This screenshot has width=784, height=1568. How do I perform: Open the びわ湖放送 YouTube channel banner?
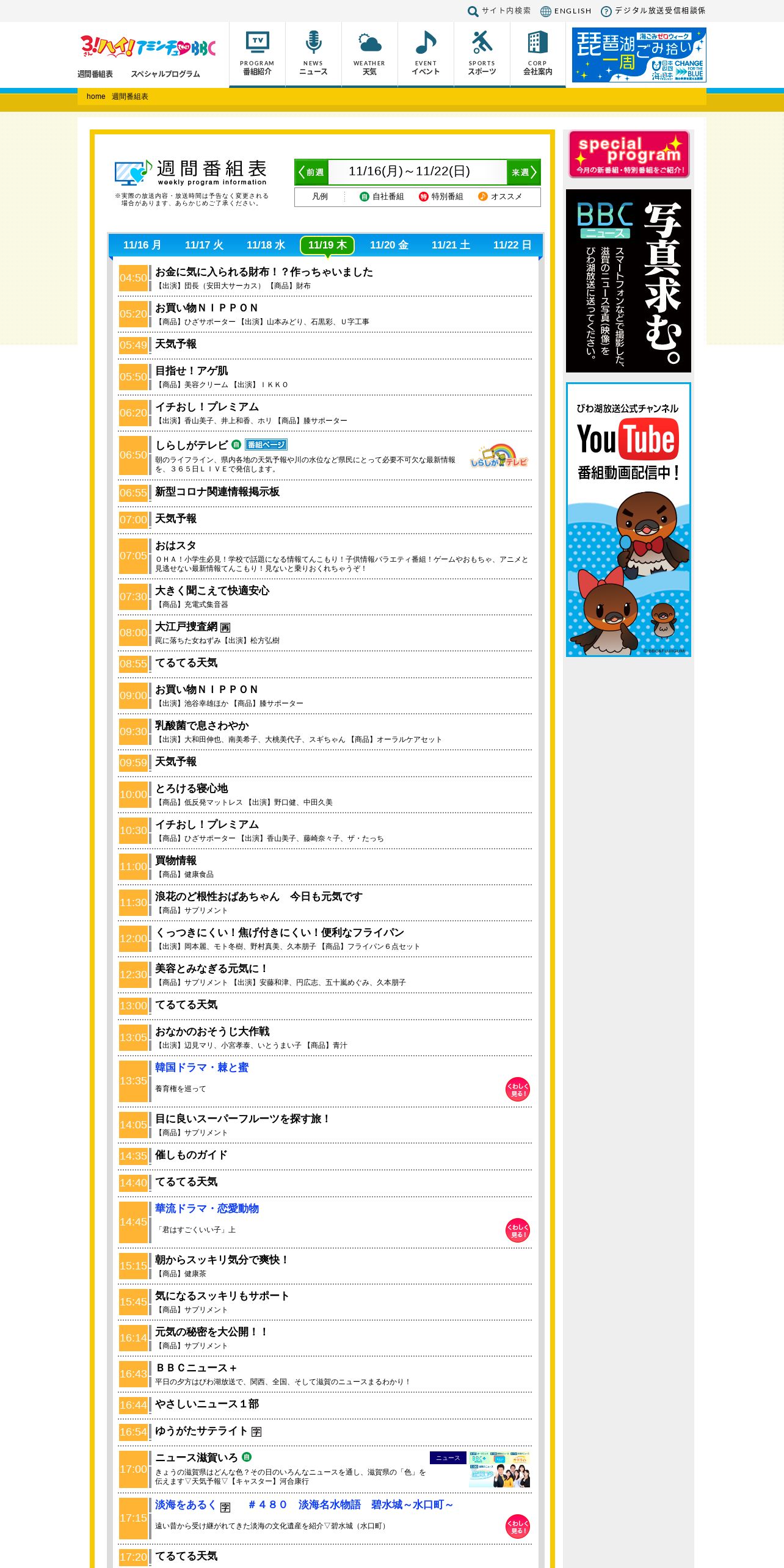coord(628,520)
